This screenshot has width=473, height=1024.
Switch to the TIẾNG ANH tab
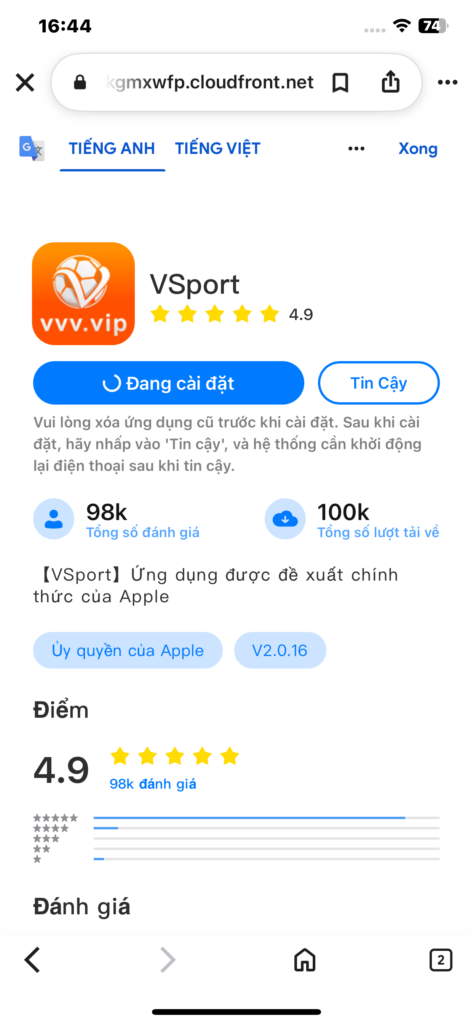(x=112, y=148)
